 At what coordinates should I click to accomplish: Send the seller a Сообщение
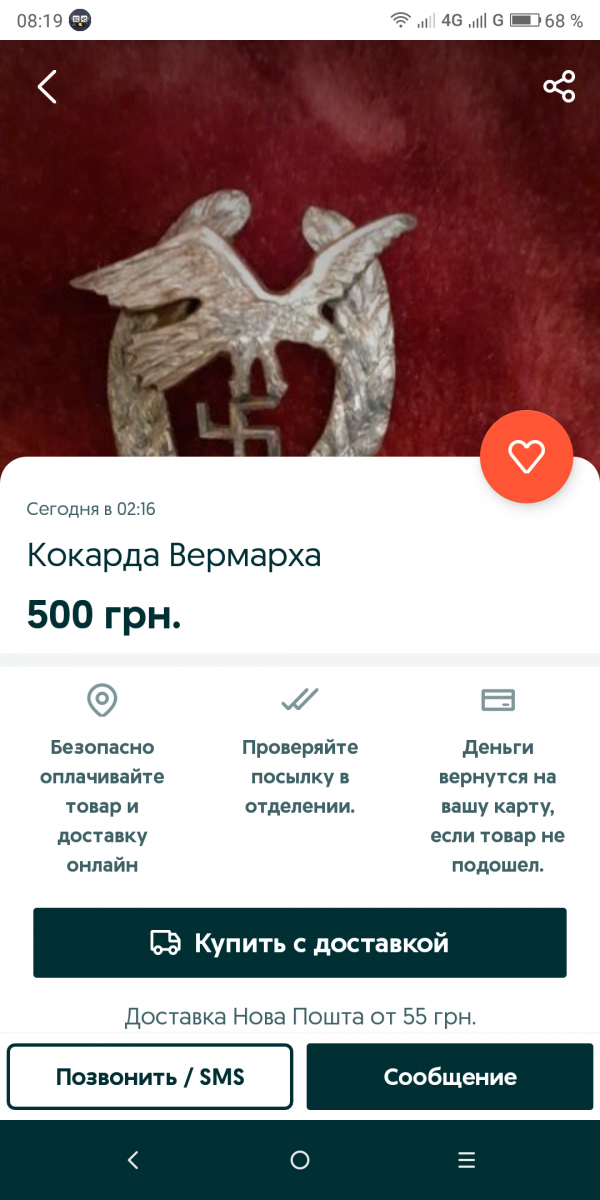(450, 1077)
